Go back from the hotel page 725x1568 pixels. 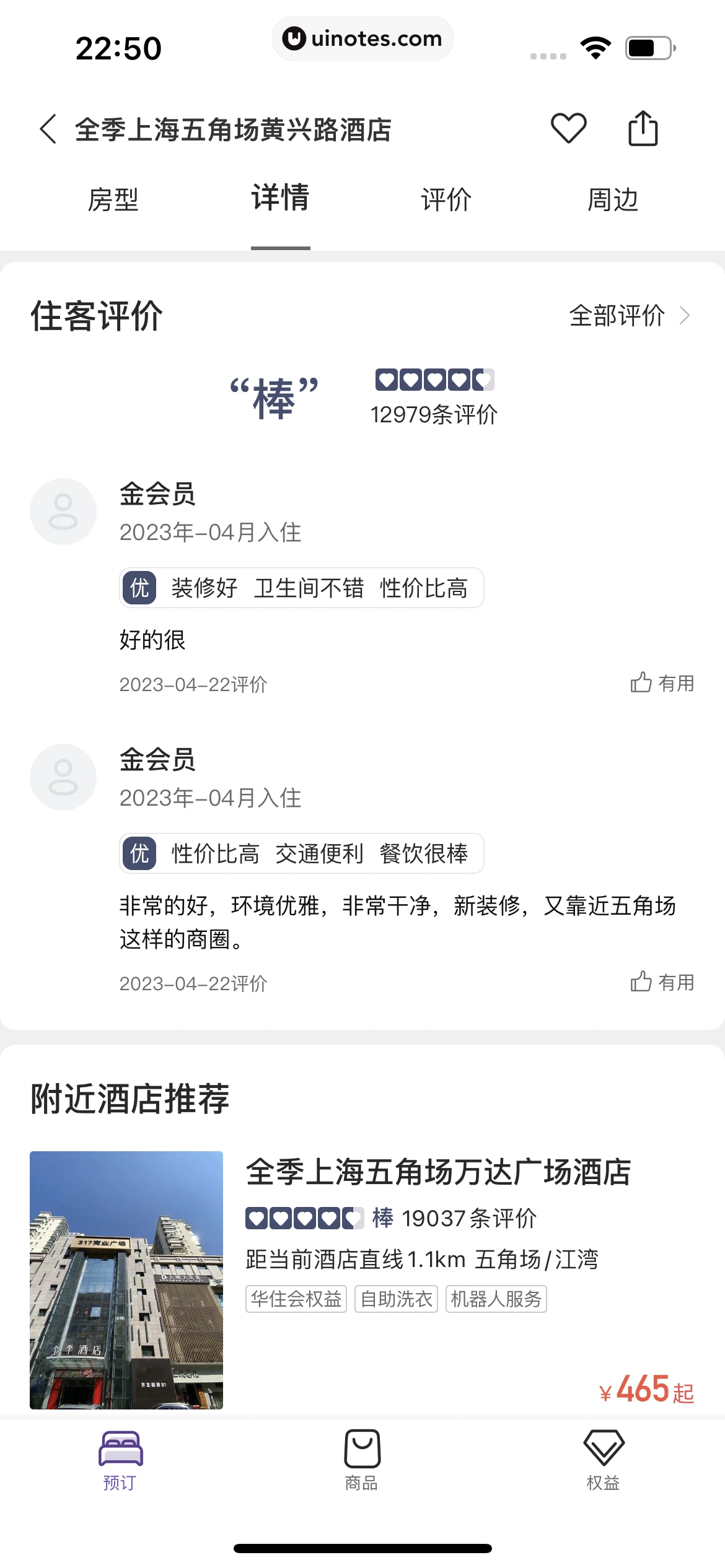(x=48, y=129)
